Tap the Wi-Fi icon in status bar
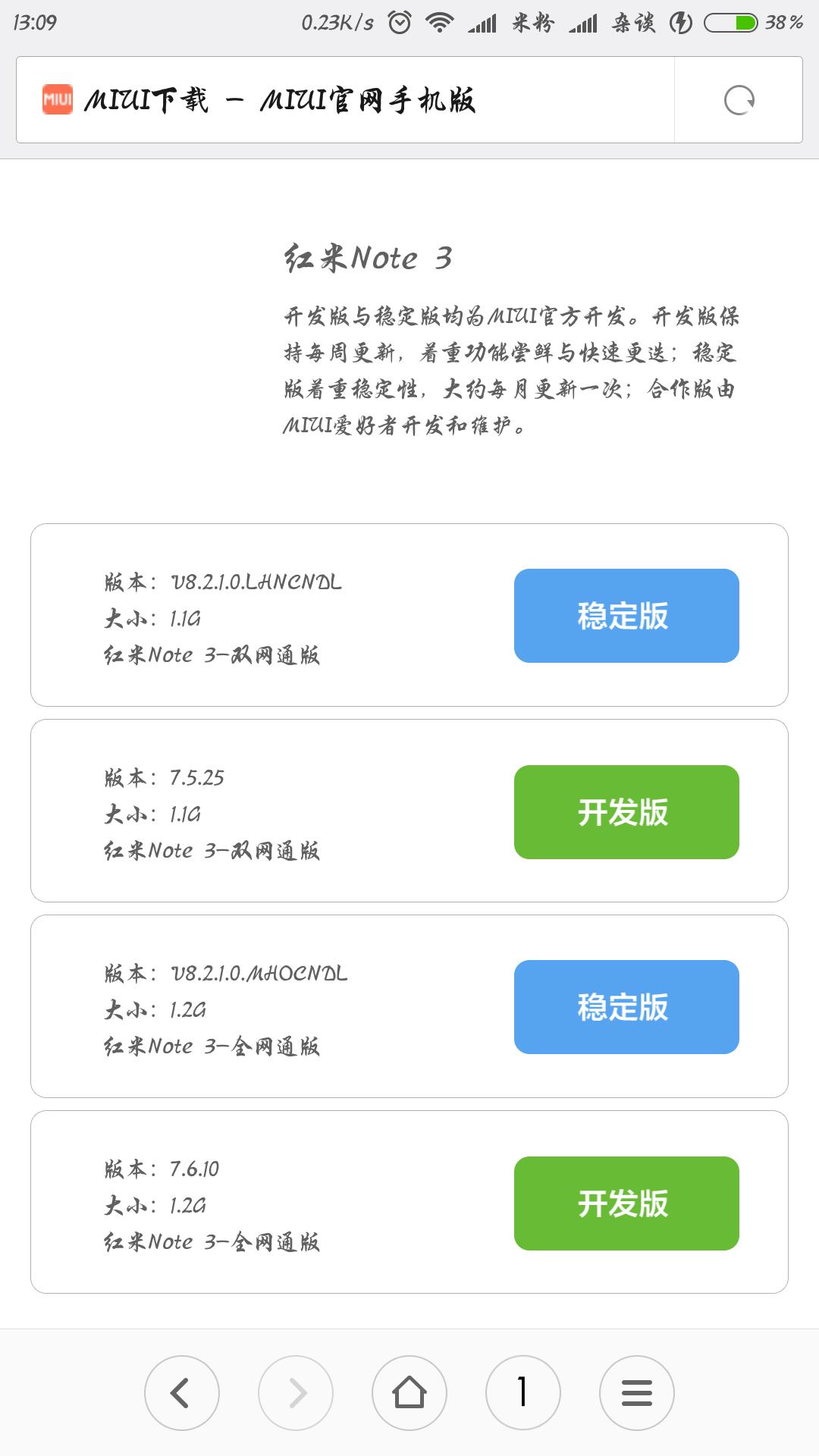This screenshot has width=819, height=1456. click(x=438, y=23)
